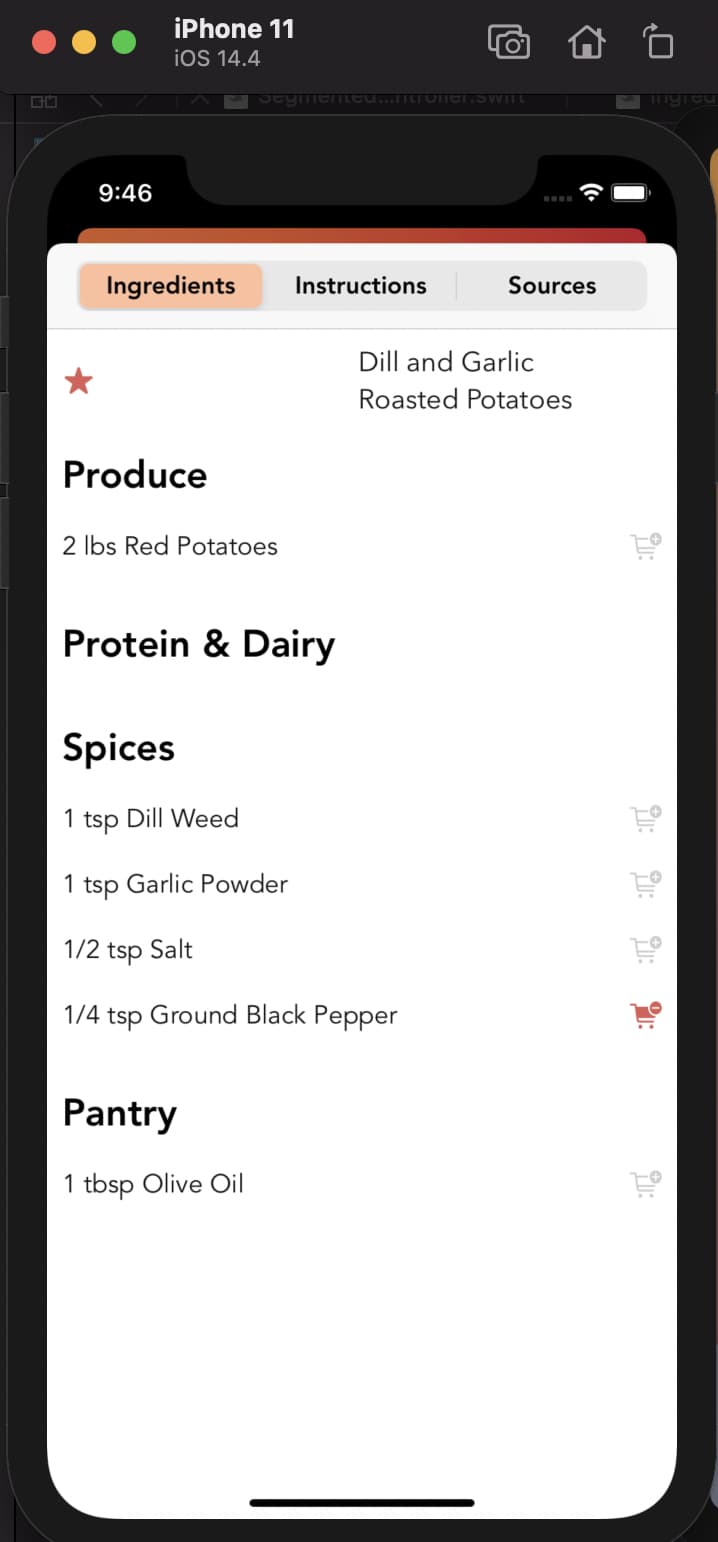Take a simulator screenshot with camera icon

click(x=508, y=43)
